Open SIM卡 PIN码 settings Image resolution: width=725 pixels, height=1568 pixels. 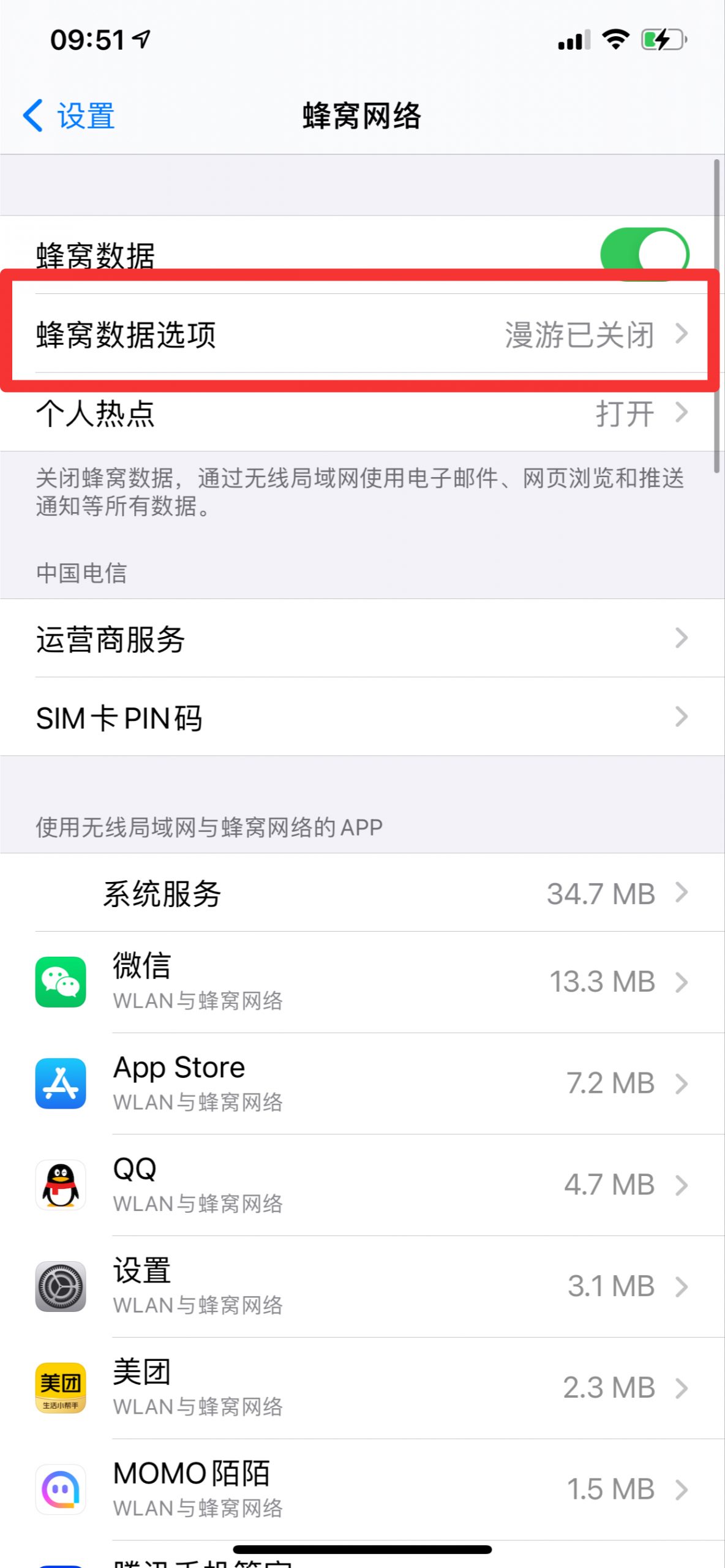[362, 717]
